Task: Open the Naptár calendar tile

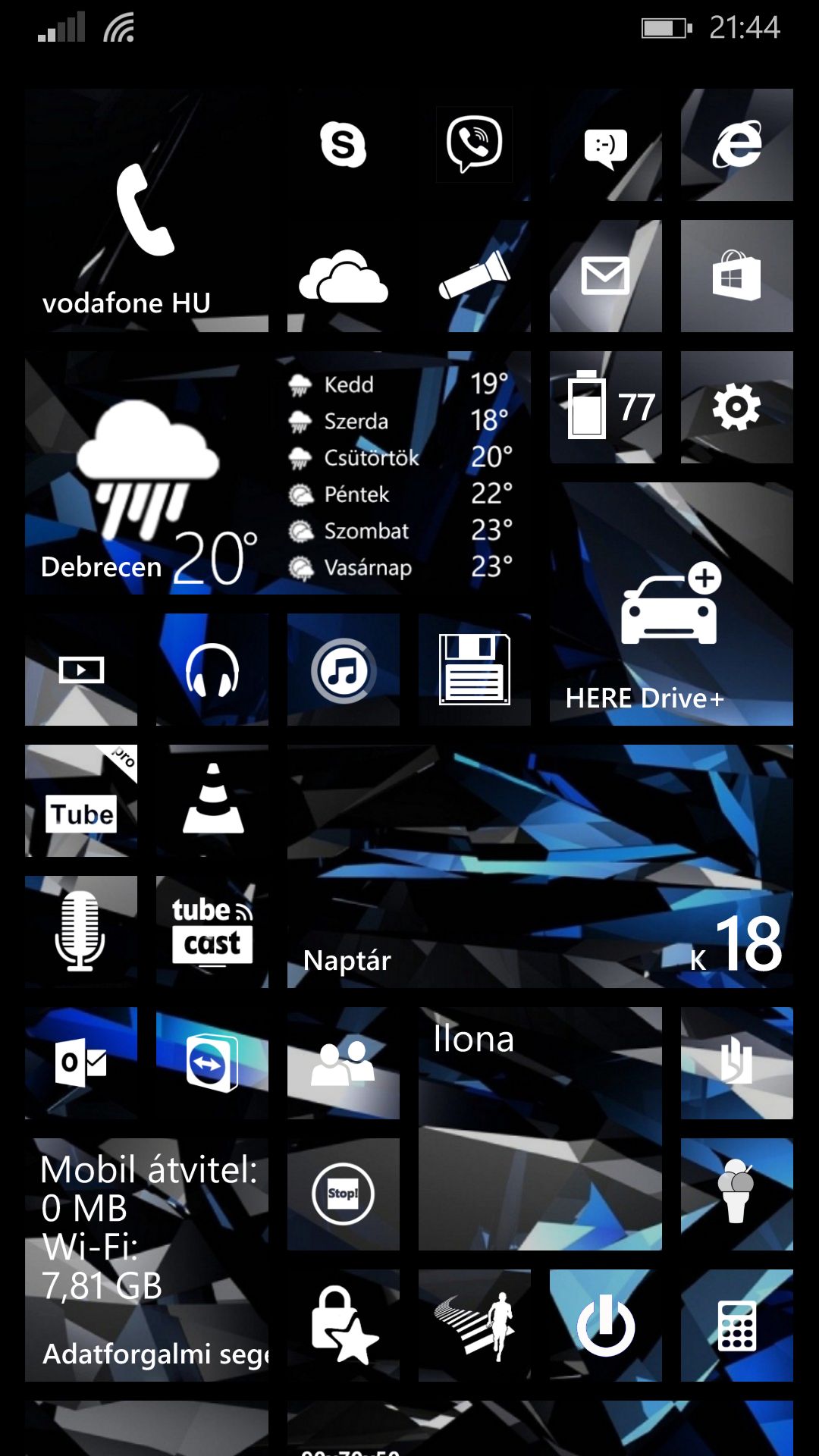Action: pyautogui.click(x=540, y=866)
